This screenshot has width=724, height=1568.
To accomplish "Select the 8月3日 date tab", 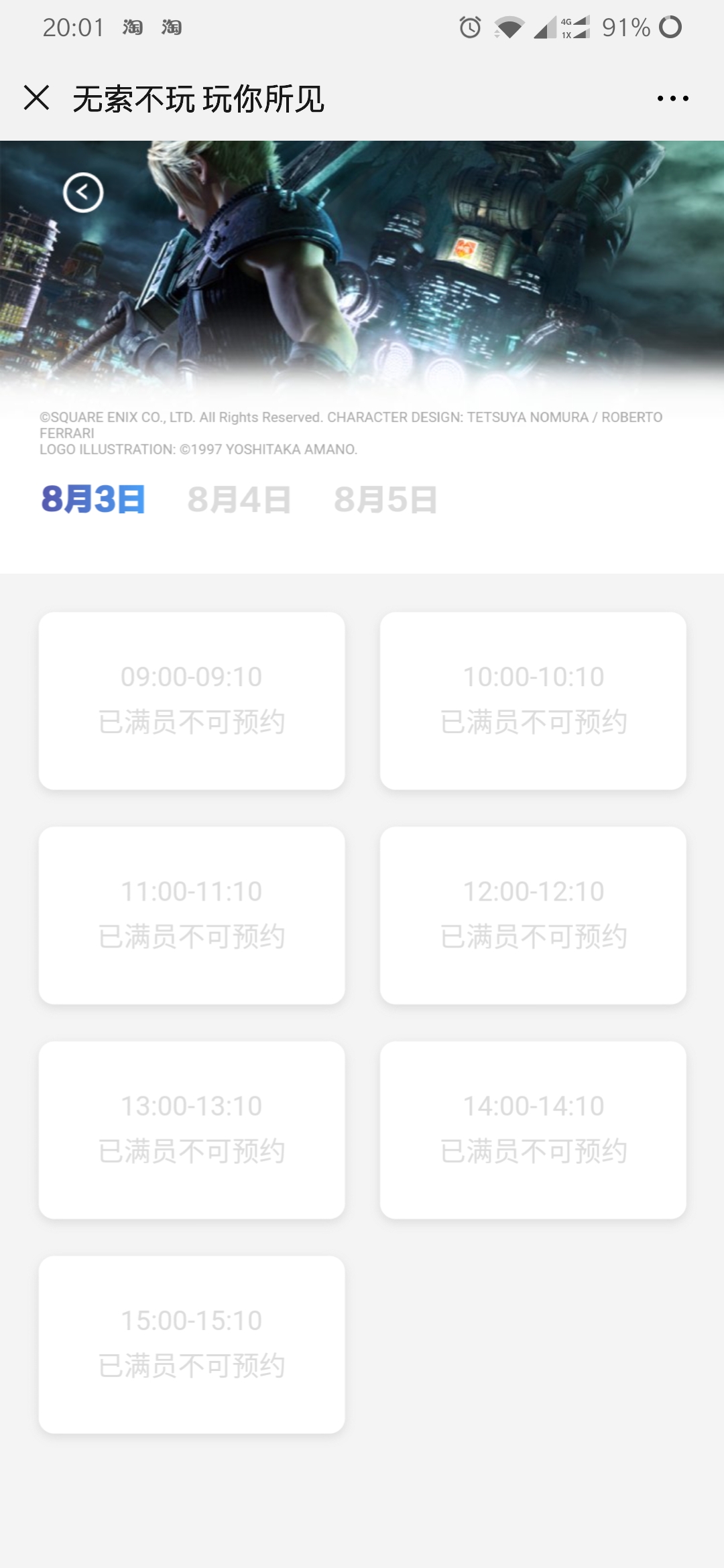I will click(x=93, y=500).
